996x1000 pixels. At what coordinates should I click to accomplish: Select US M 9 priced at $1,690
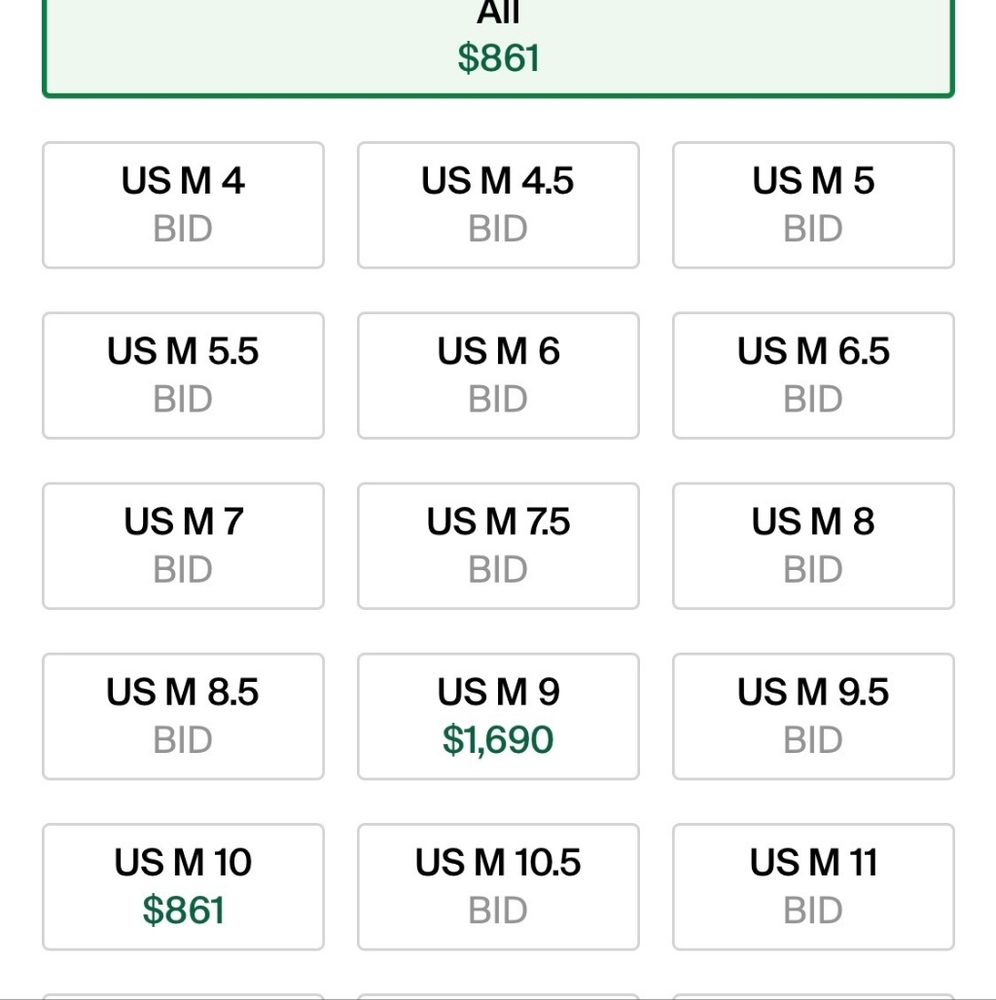click(x=498, y=716)
